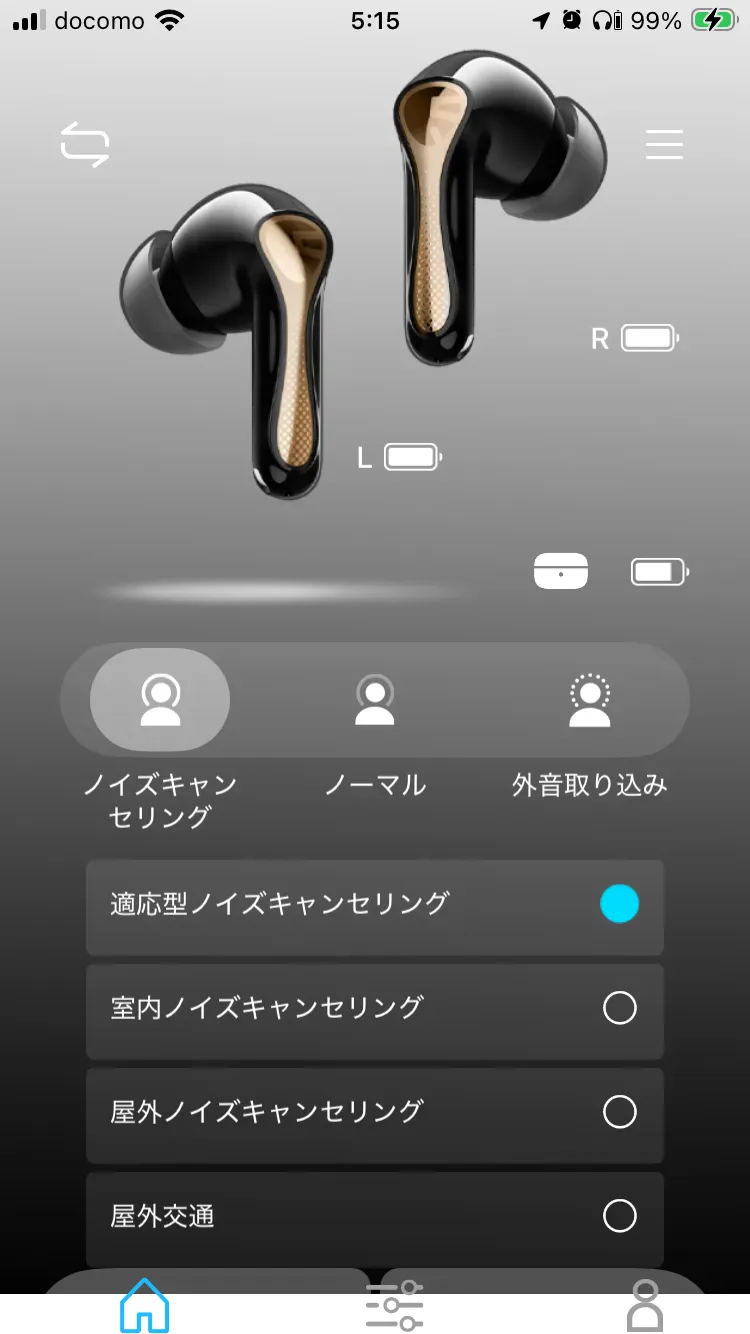Enable 室内ノイズキャンセリング mode

pyautogui.click(x=621, y=1010)
